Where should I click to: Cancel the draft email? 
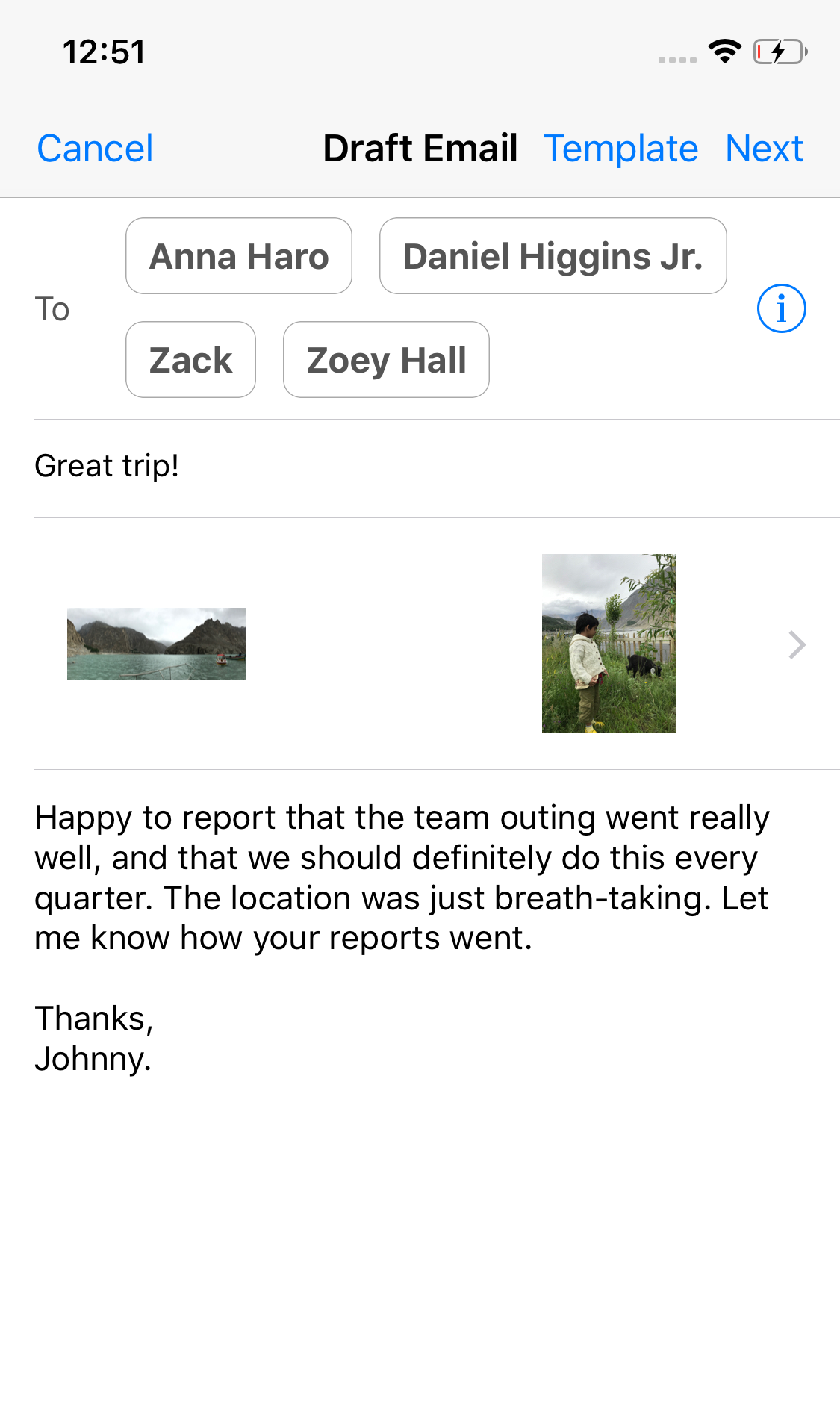(x=95, y=148)
